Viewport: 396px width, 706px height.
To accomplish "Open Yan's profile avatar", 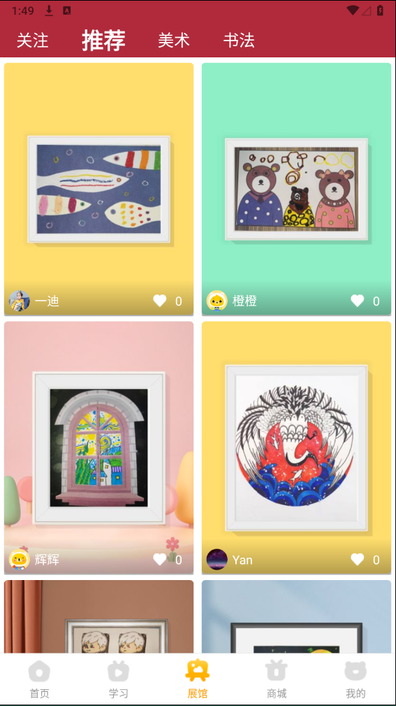I will 217,560.
